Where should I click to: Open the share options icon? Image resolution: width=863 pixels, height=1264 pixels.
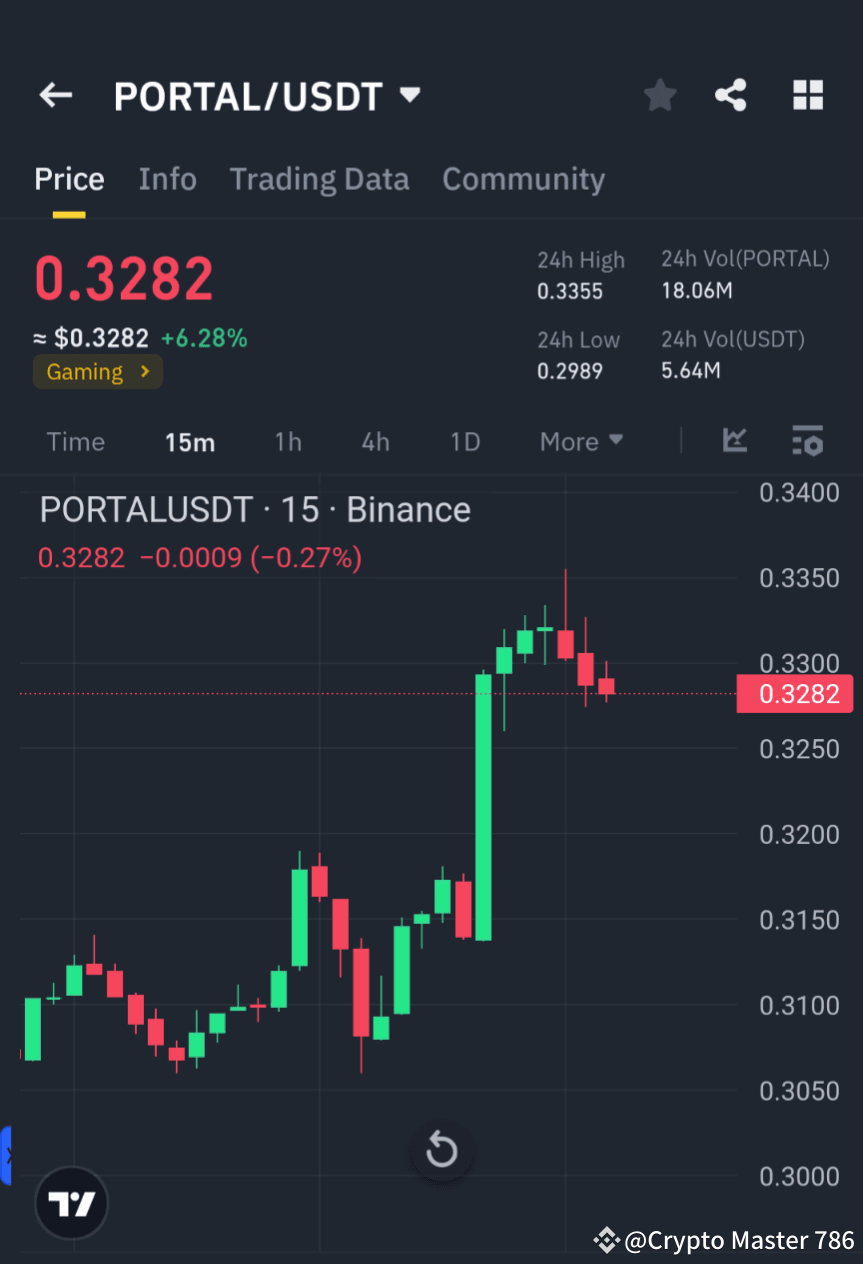pos(731,94)
